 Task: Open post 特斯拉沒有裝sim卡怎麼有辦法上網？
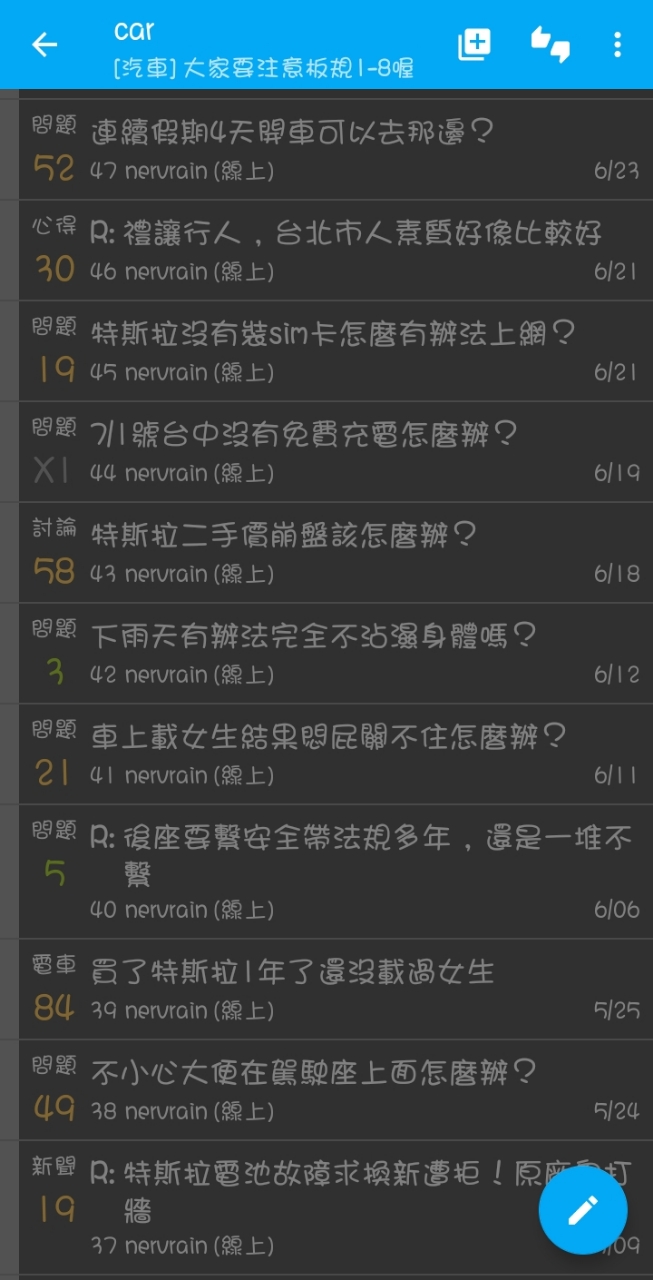click(336, 351)
